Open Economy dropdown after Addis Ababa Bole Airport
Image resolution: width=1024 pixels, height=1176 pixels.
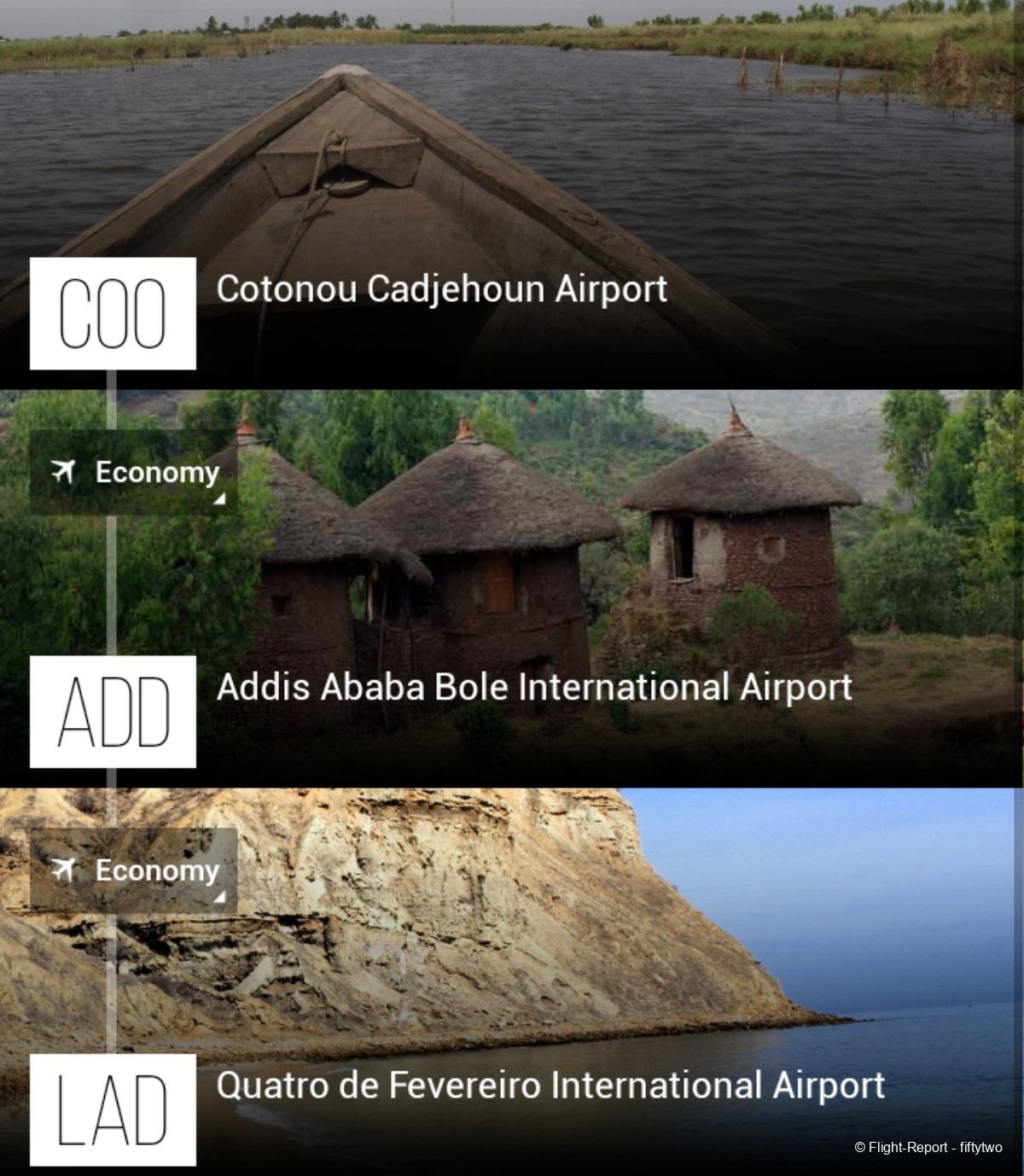coord(134,870)
